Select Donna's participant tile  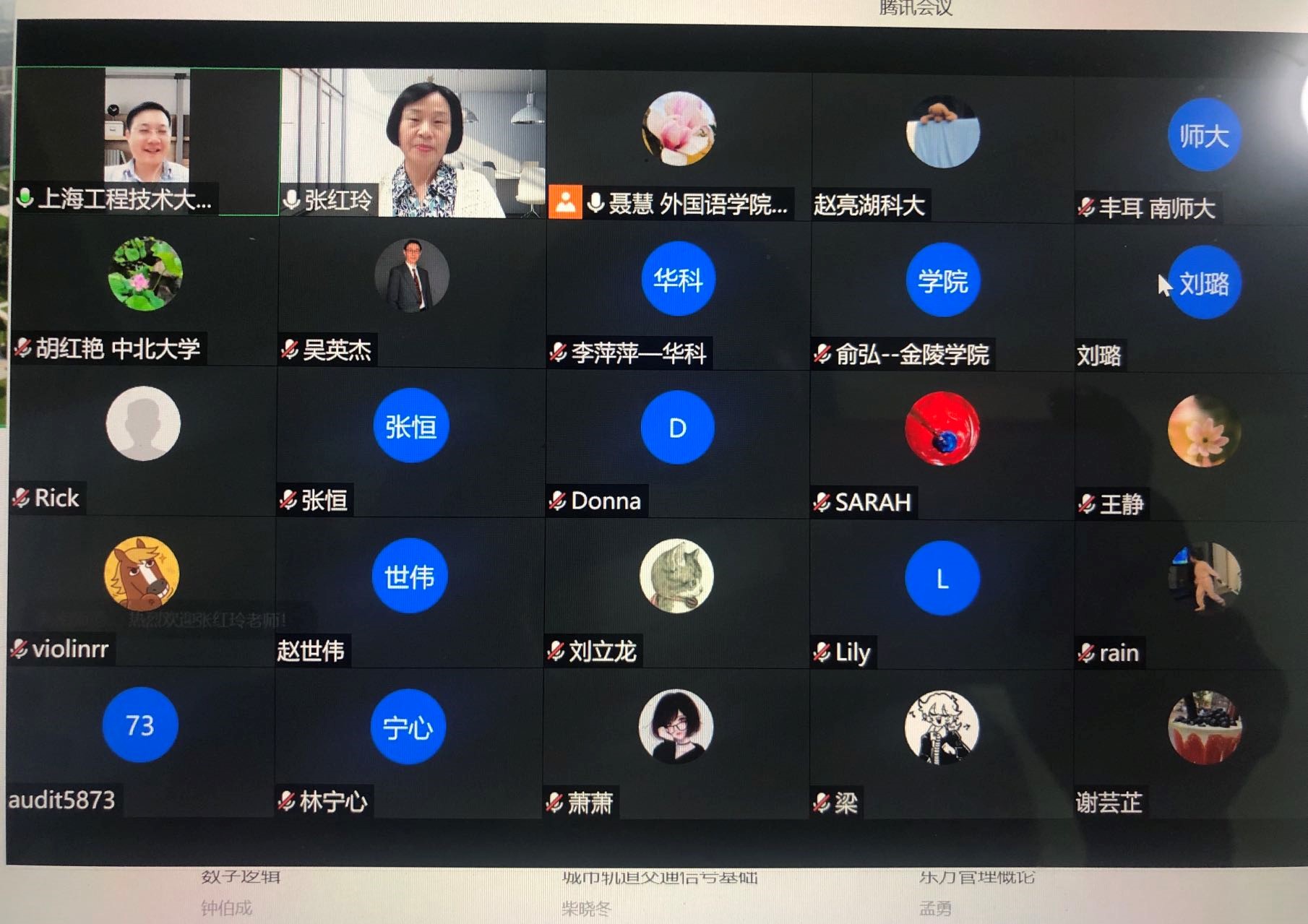click(677, 444)
